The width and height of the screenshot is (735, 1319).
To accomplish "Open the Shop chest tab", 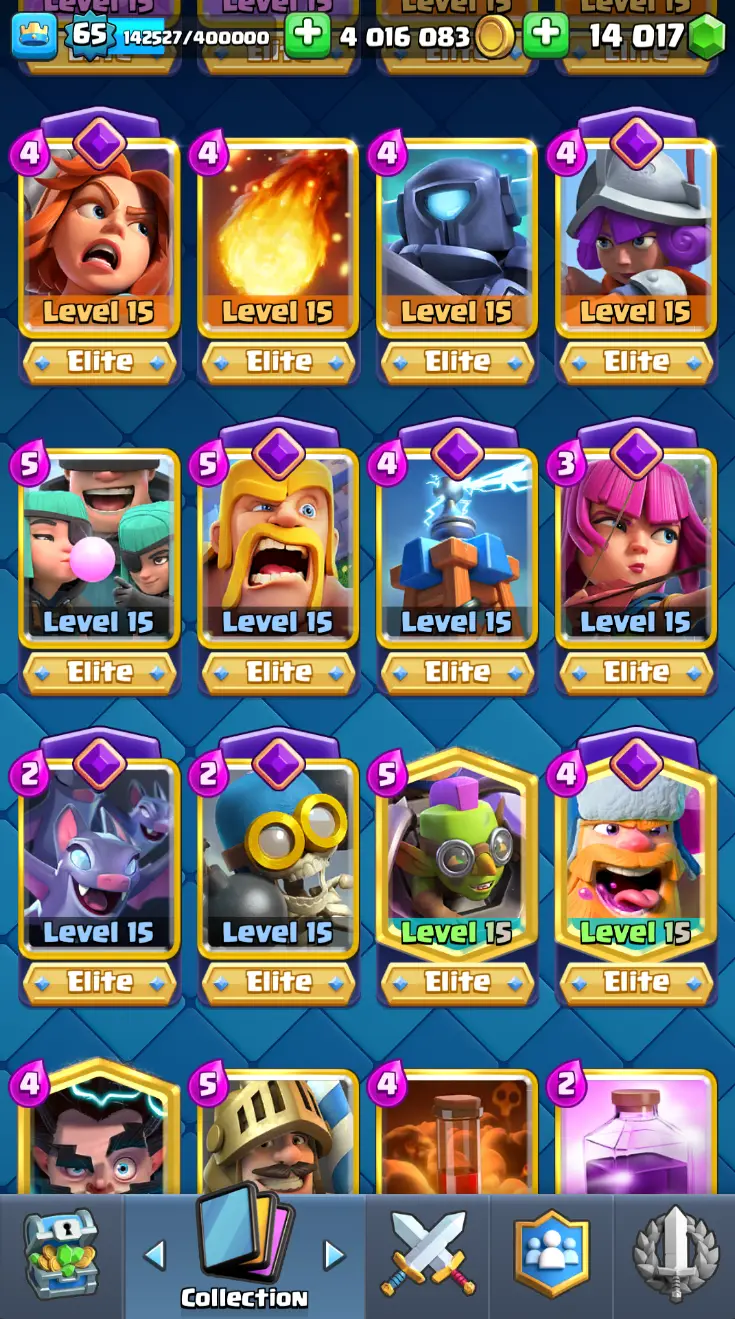I will [62, 1254].
